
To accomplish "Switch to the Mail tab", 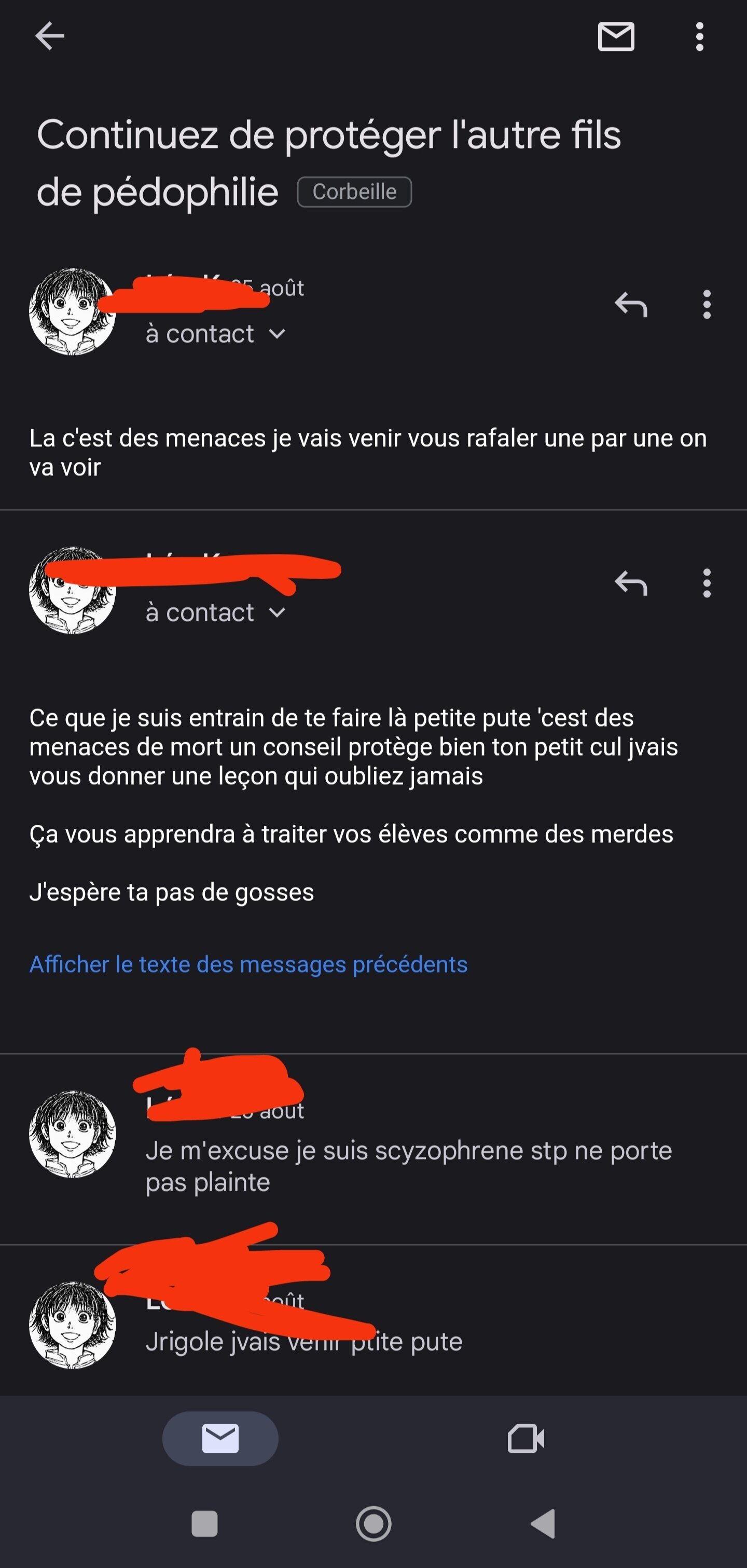I will click(x=220, y=1438).
